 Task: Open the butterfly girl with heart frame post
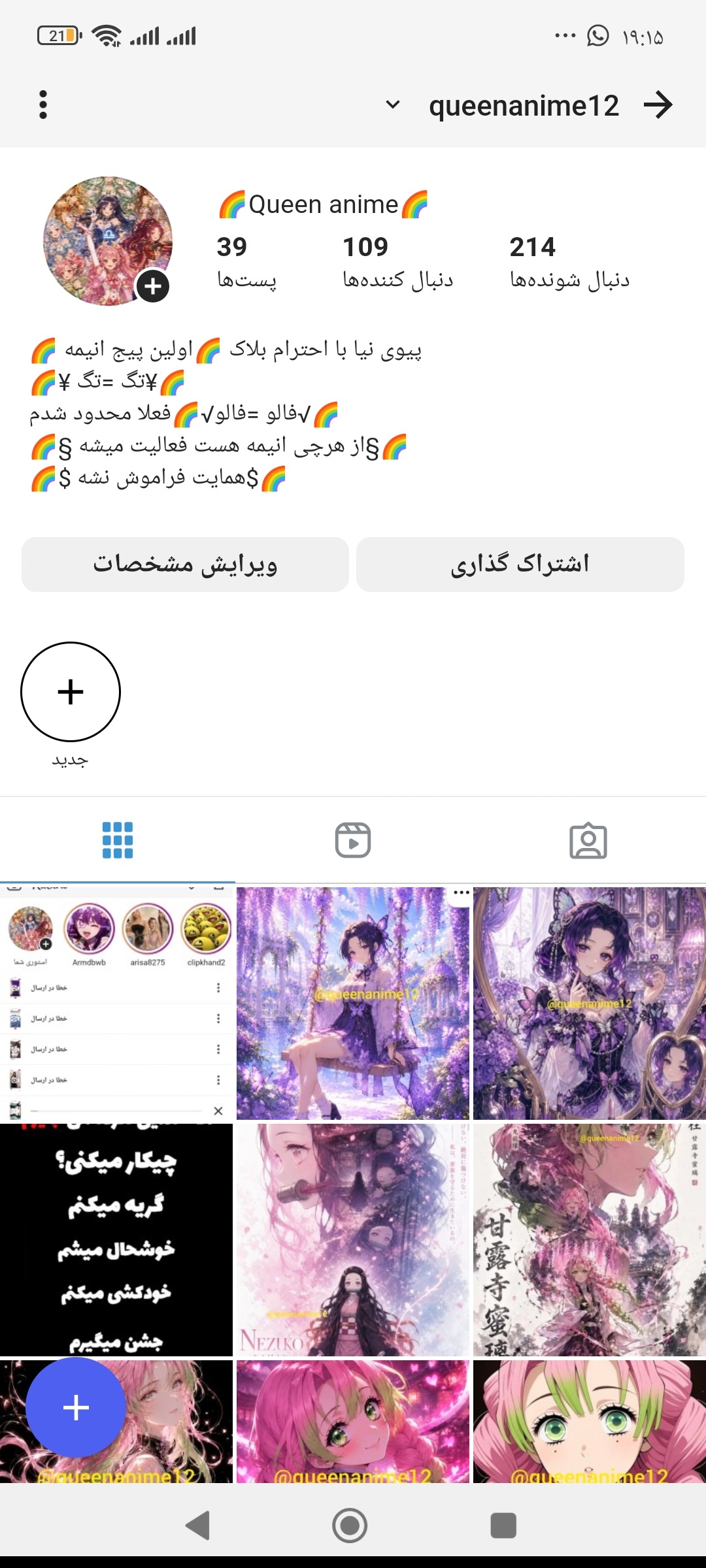pos(590,1003)
